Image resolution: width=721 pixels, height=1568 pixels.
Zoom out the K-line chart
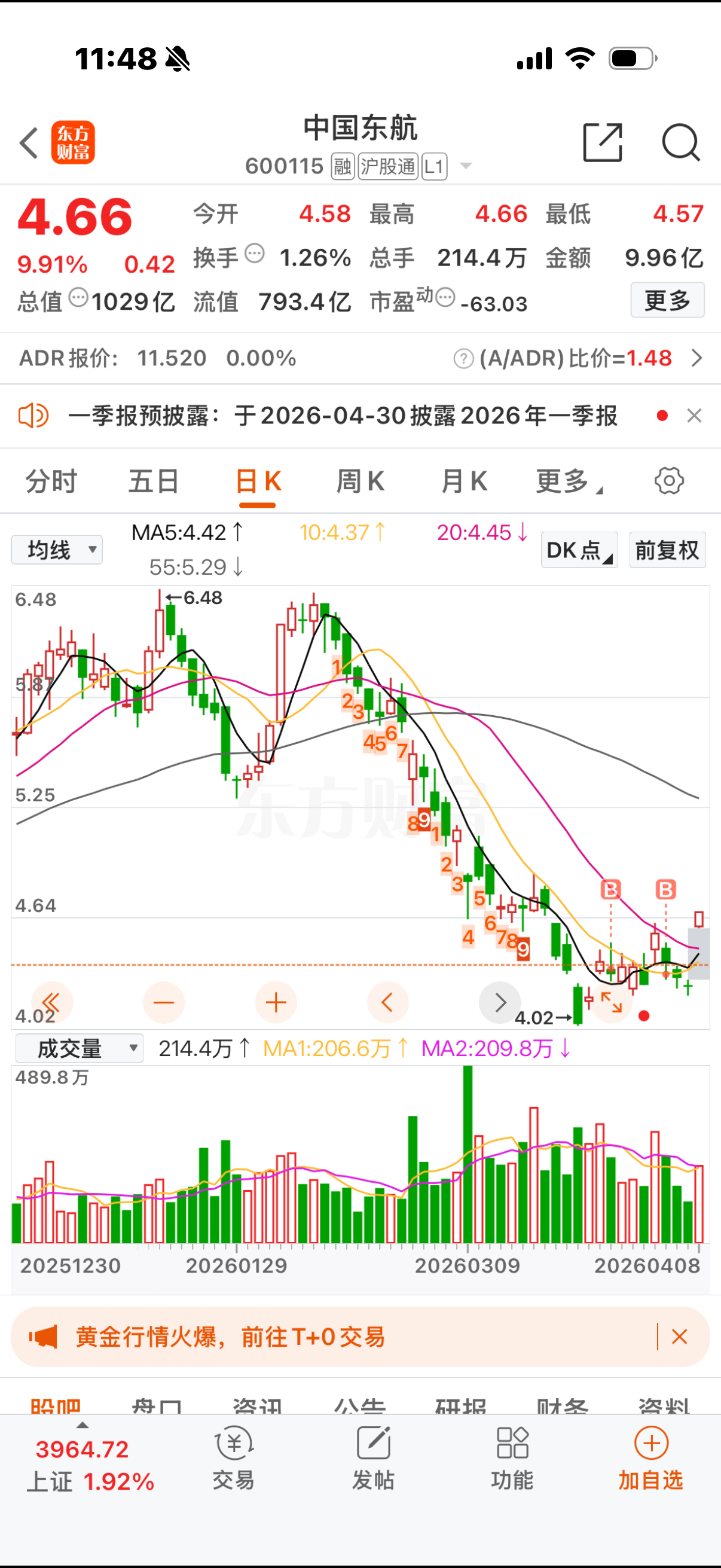point(164,1002)
